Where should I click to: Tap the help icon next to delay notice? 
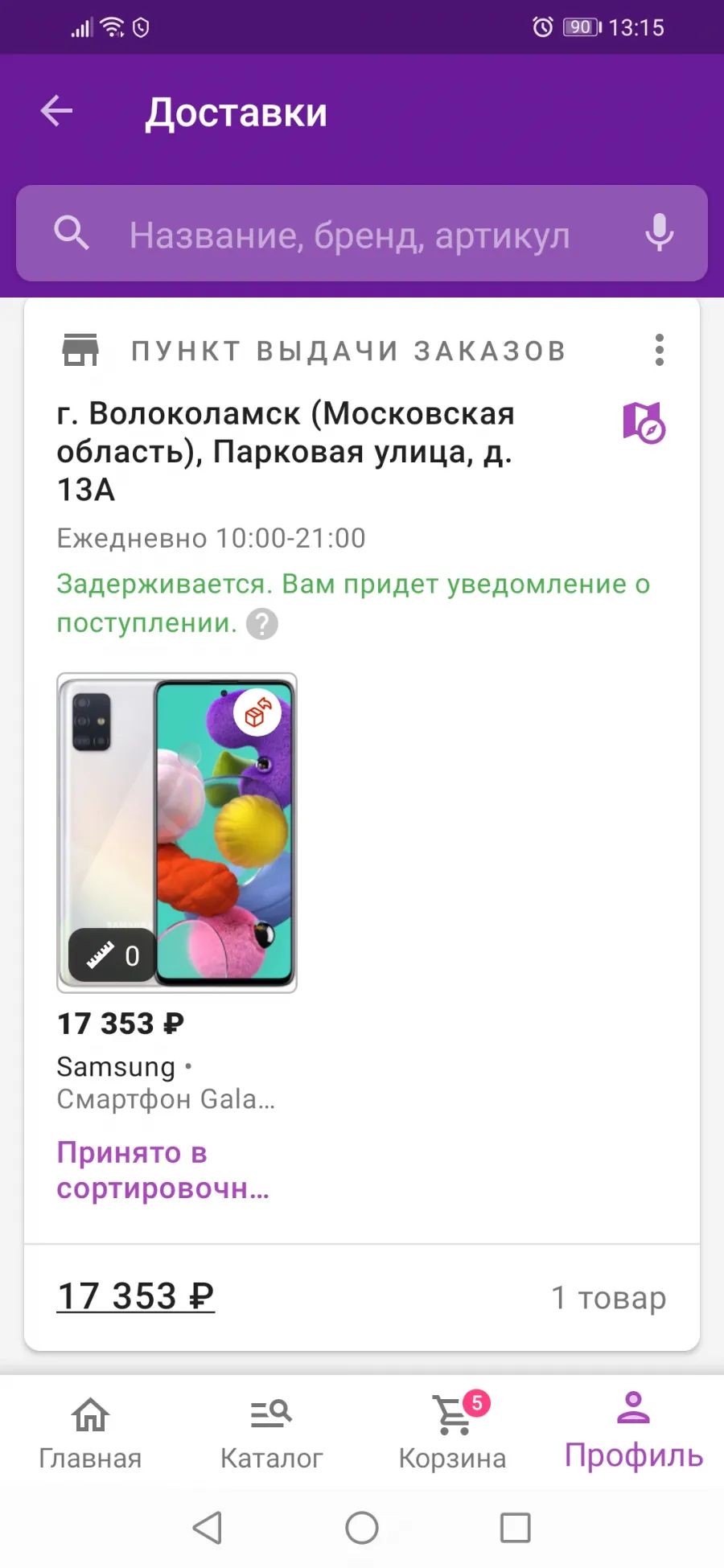(x=261, y=624)
